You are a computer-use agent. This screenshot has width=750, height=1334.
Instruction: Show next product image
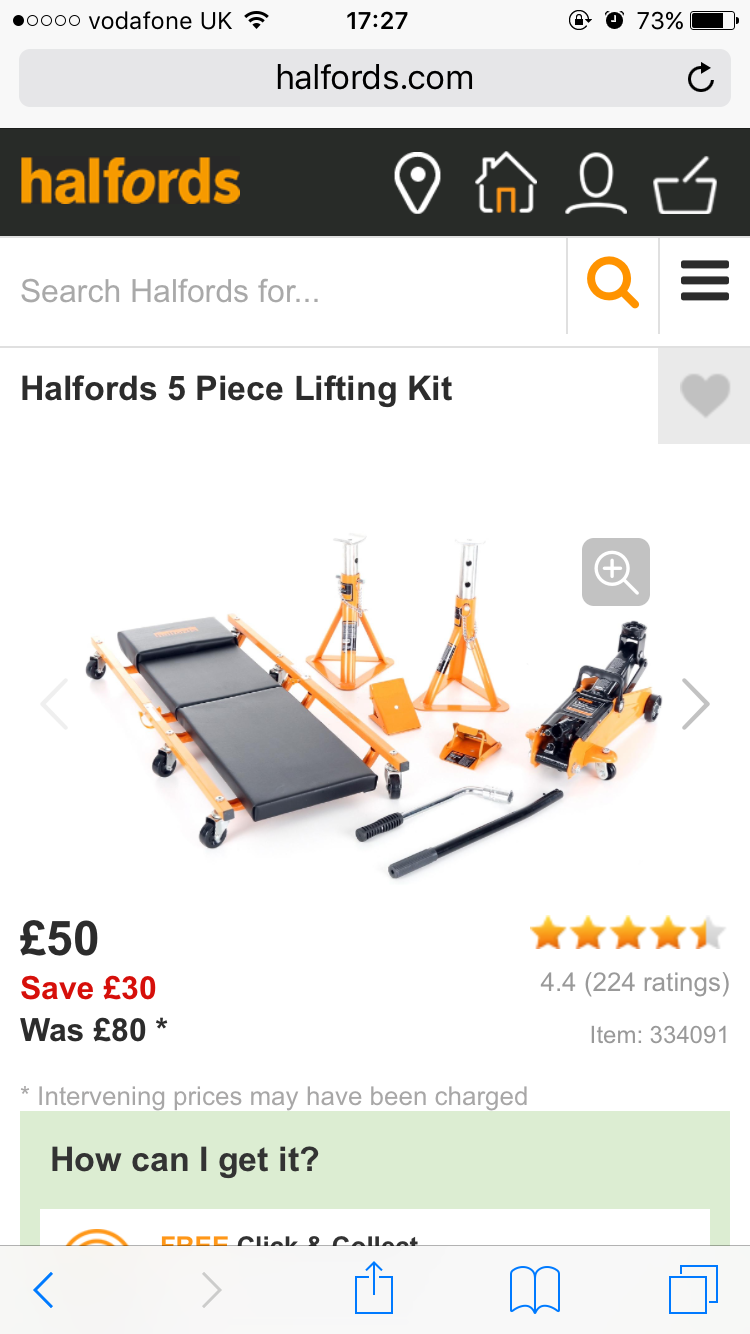tap(695, 704)
